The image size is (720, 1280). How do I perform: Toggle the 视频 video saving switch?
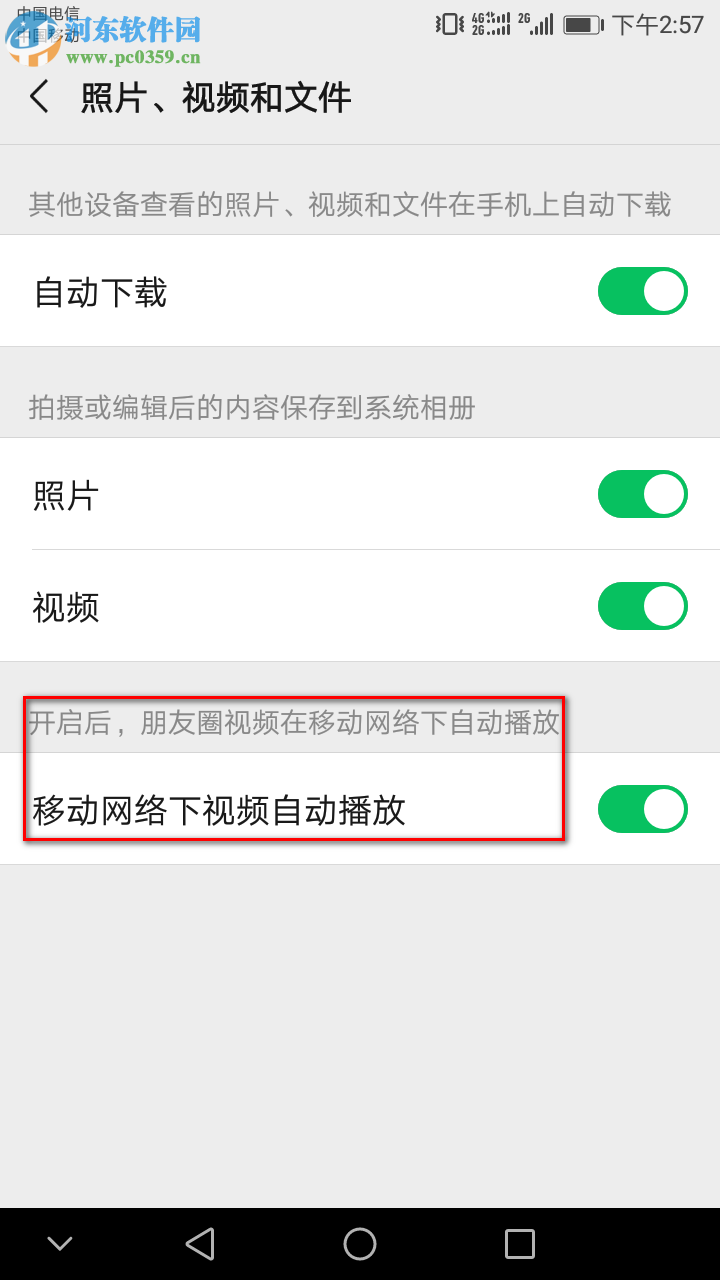point(642,606)
